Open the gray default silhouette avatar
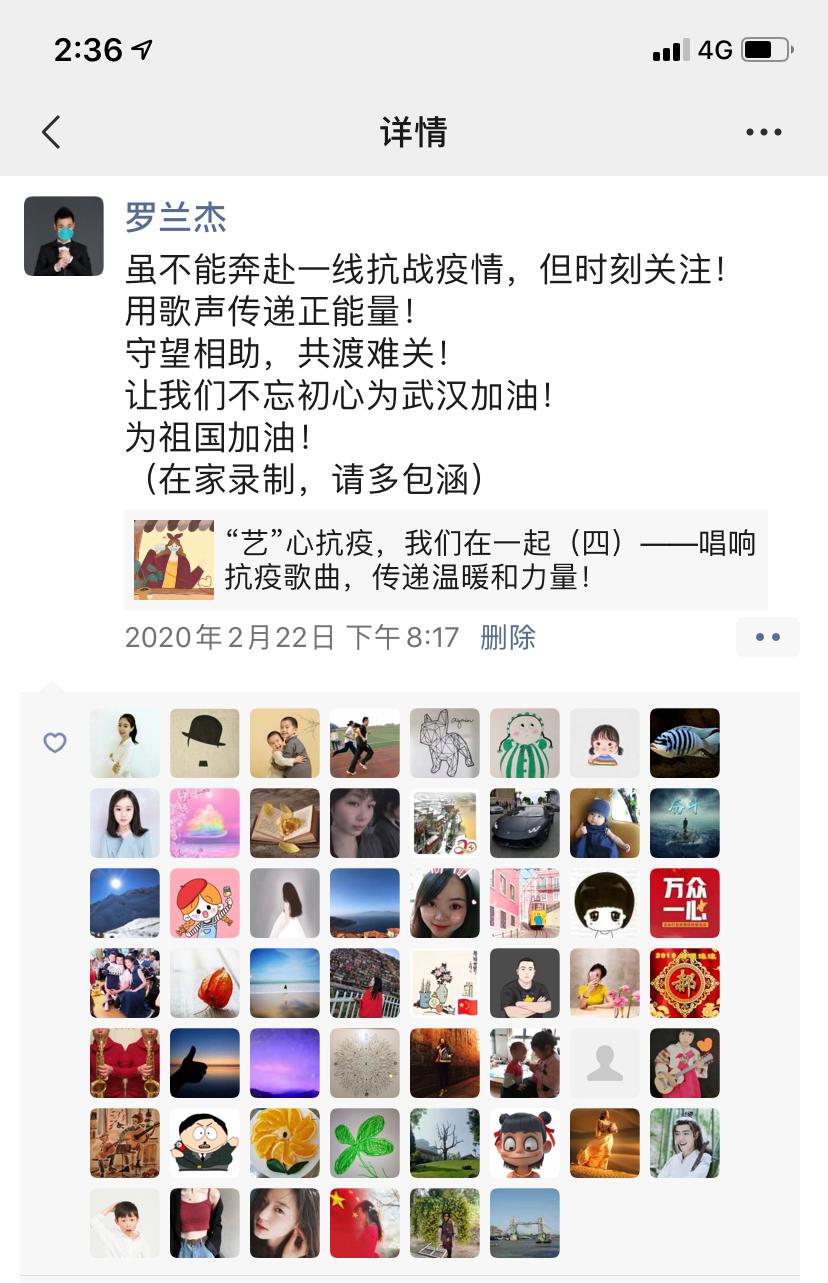This screenshot has height=1283, width=828. tap(605, 1063)
